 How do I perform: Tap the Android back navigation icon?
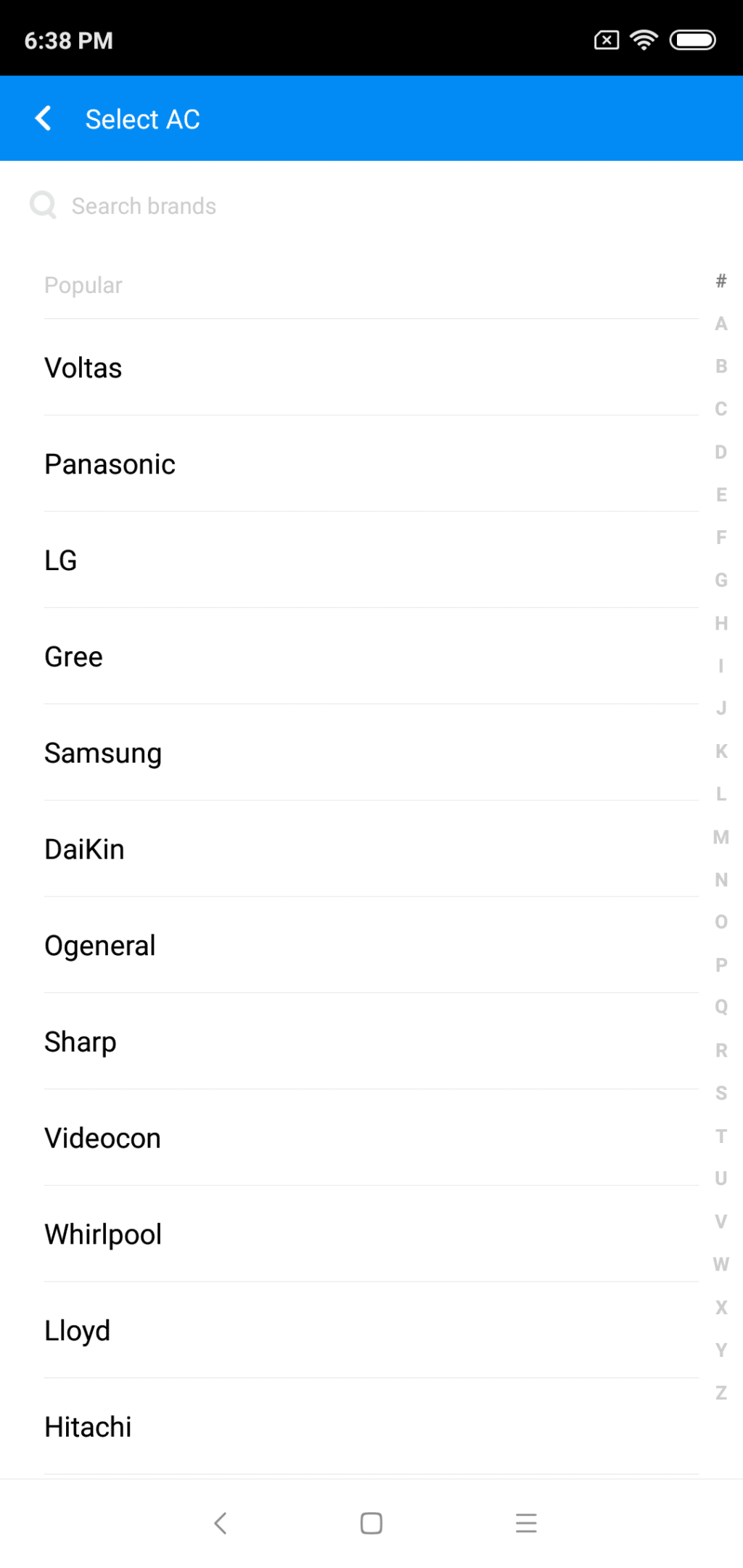point(221,1523)
